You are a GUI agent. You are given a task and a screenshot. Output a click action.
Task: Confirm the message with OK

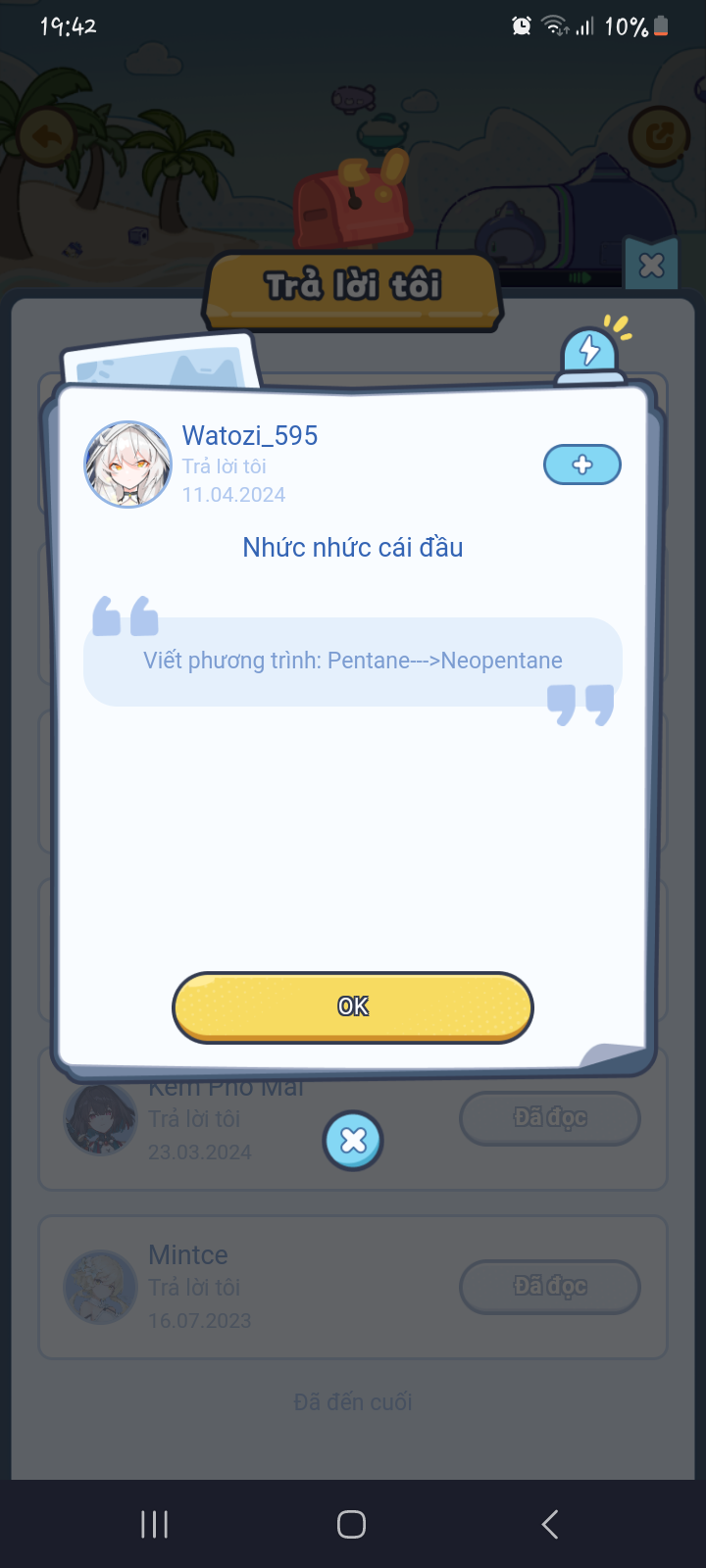(x=352, y=1006)
